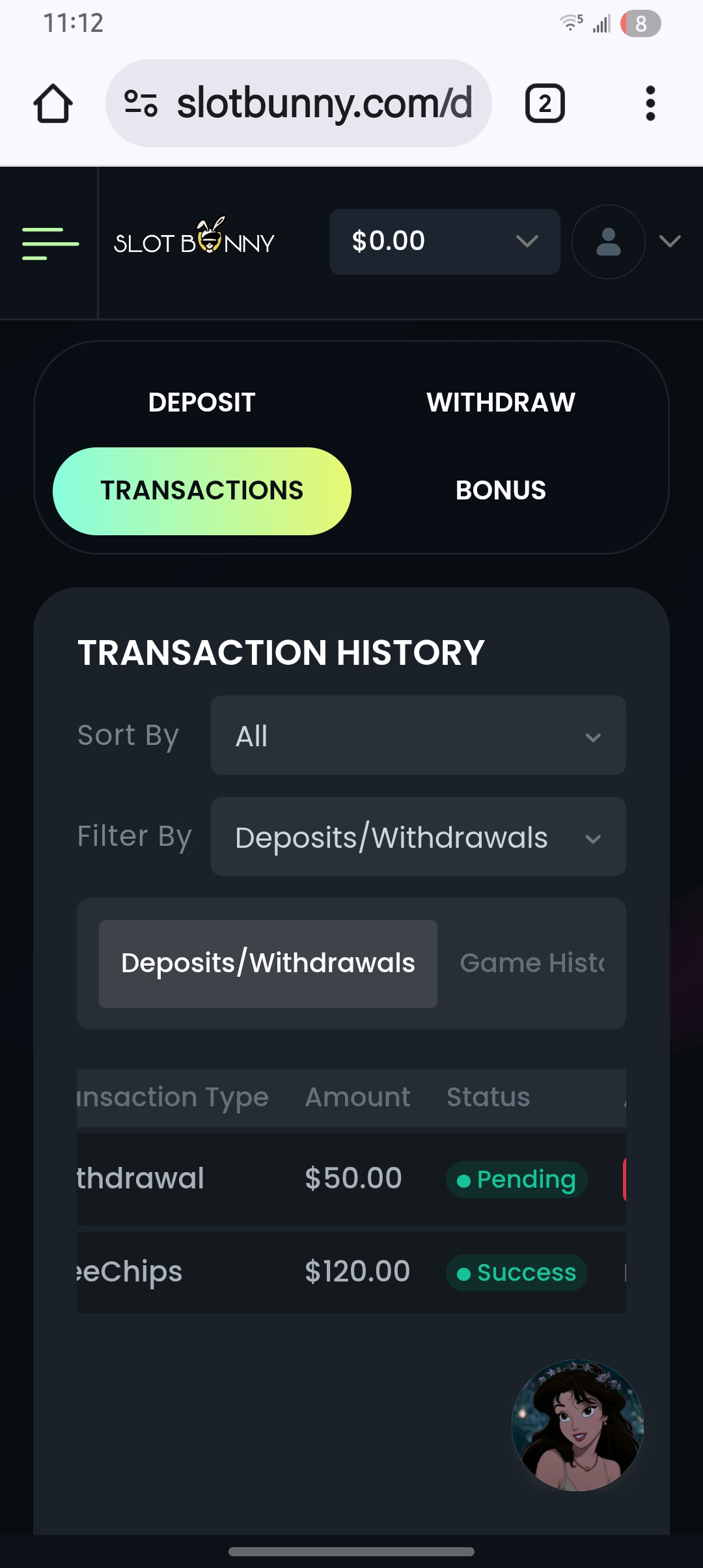Select the Transactions tab
Image resolution: width=703 pixels, height=1568 pixels.
202,491
